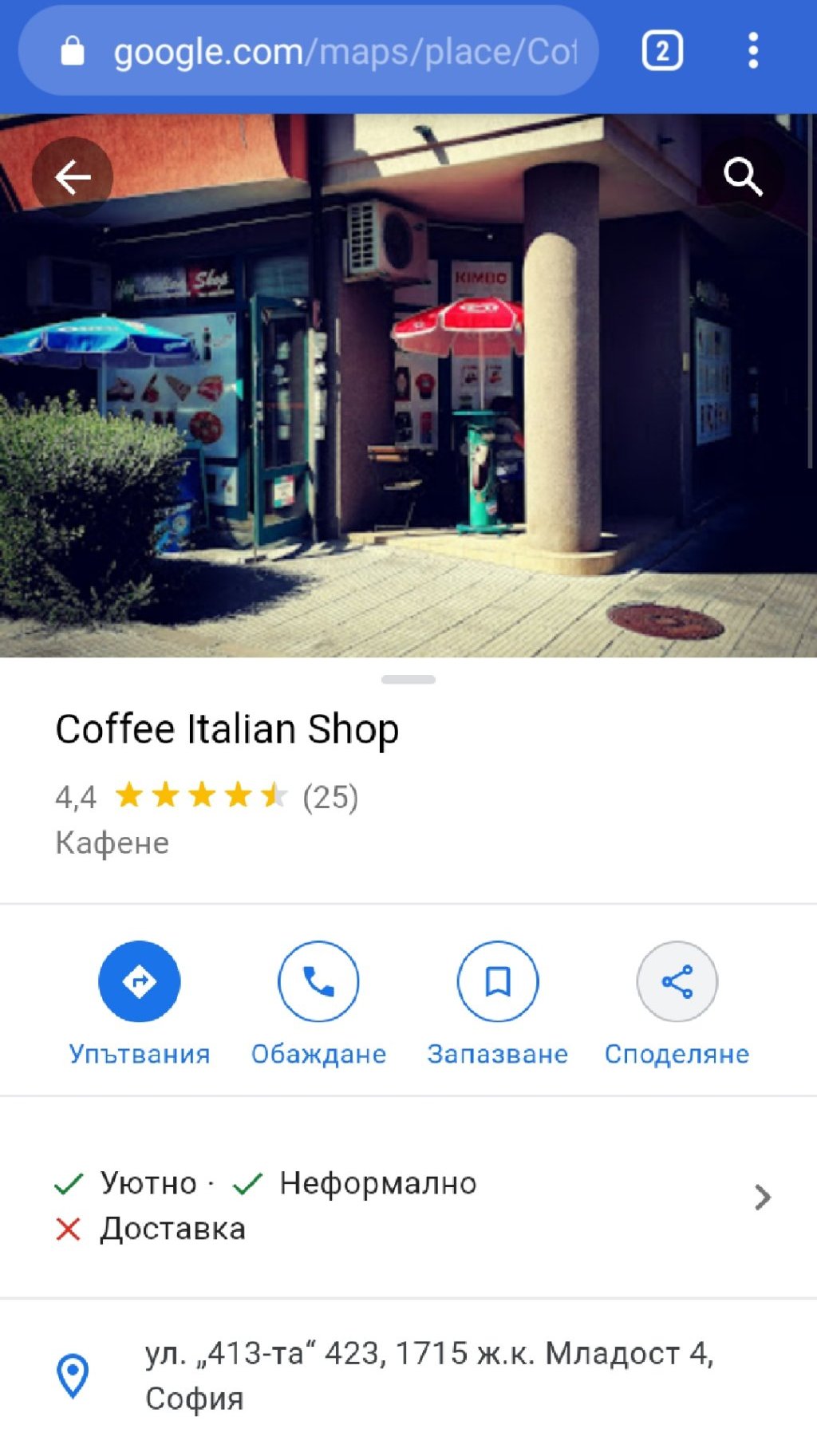Go back using the arrow over the photo
Viewport: 817px width, 1456px height.
[73, 177]
